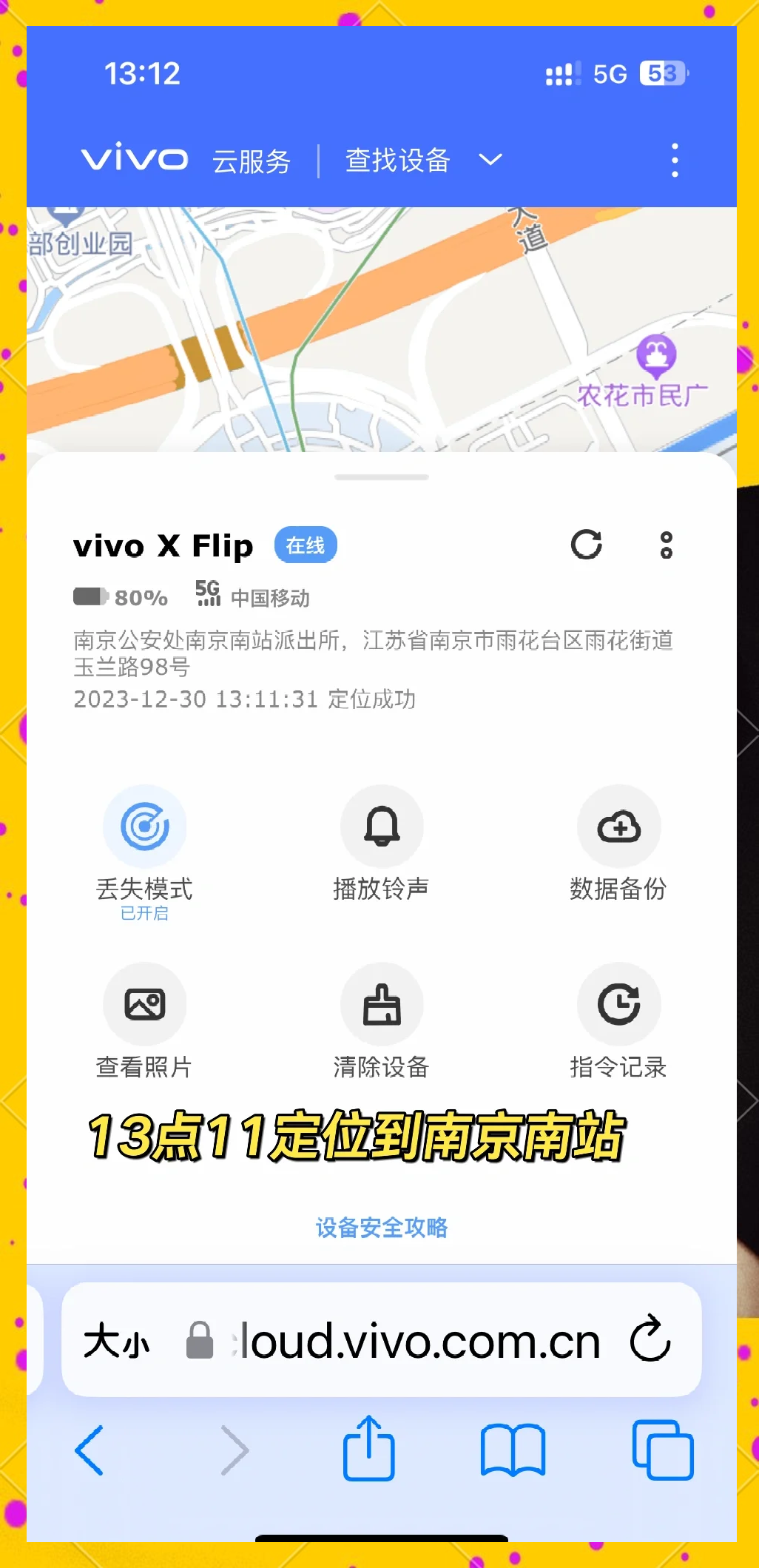Refresh the vivo X Flip location
759x1568 pixels.
(587, 545)
